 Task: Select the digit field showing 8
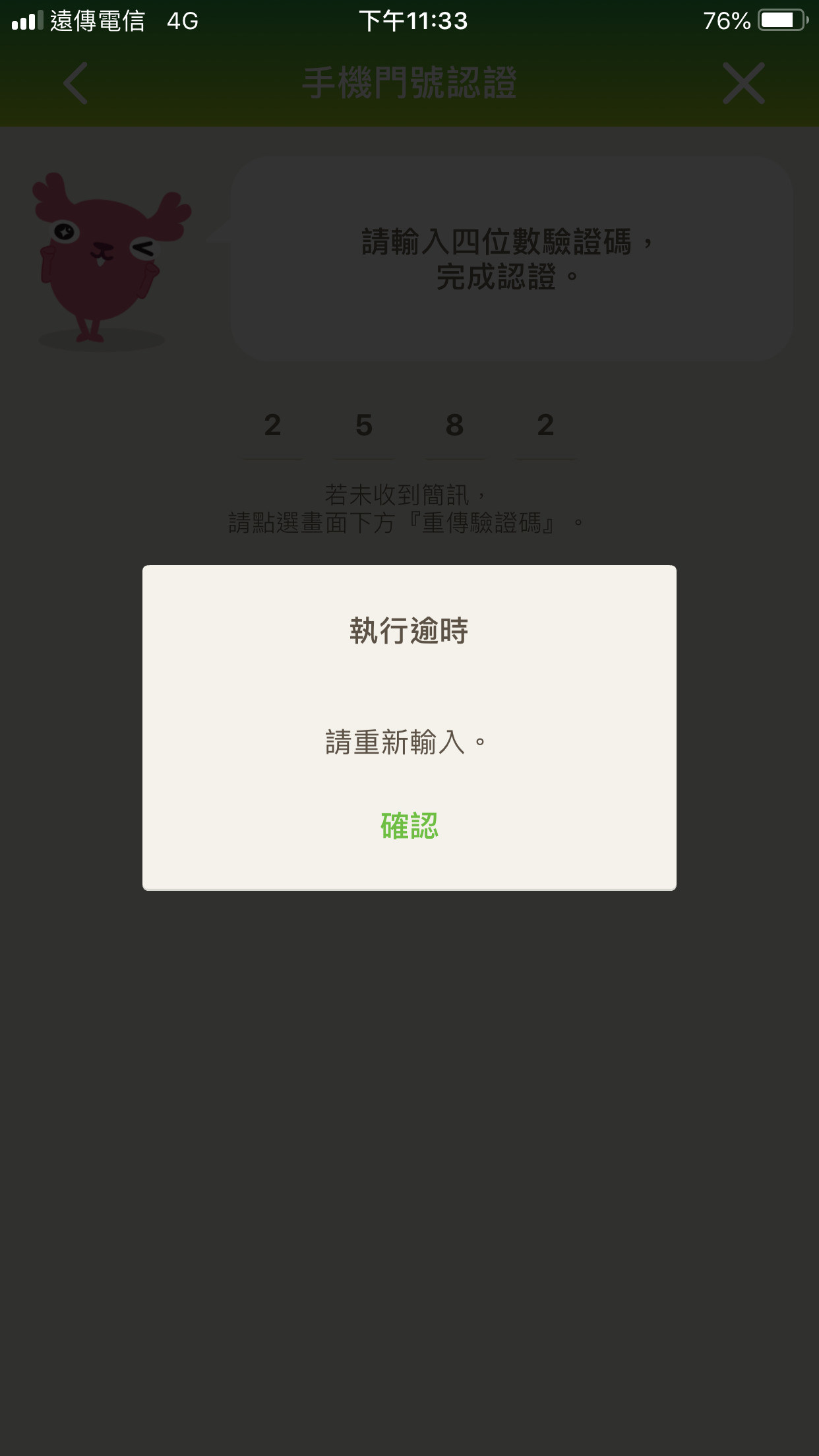point(455,427)
